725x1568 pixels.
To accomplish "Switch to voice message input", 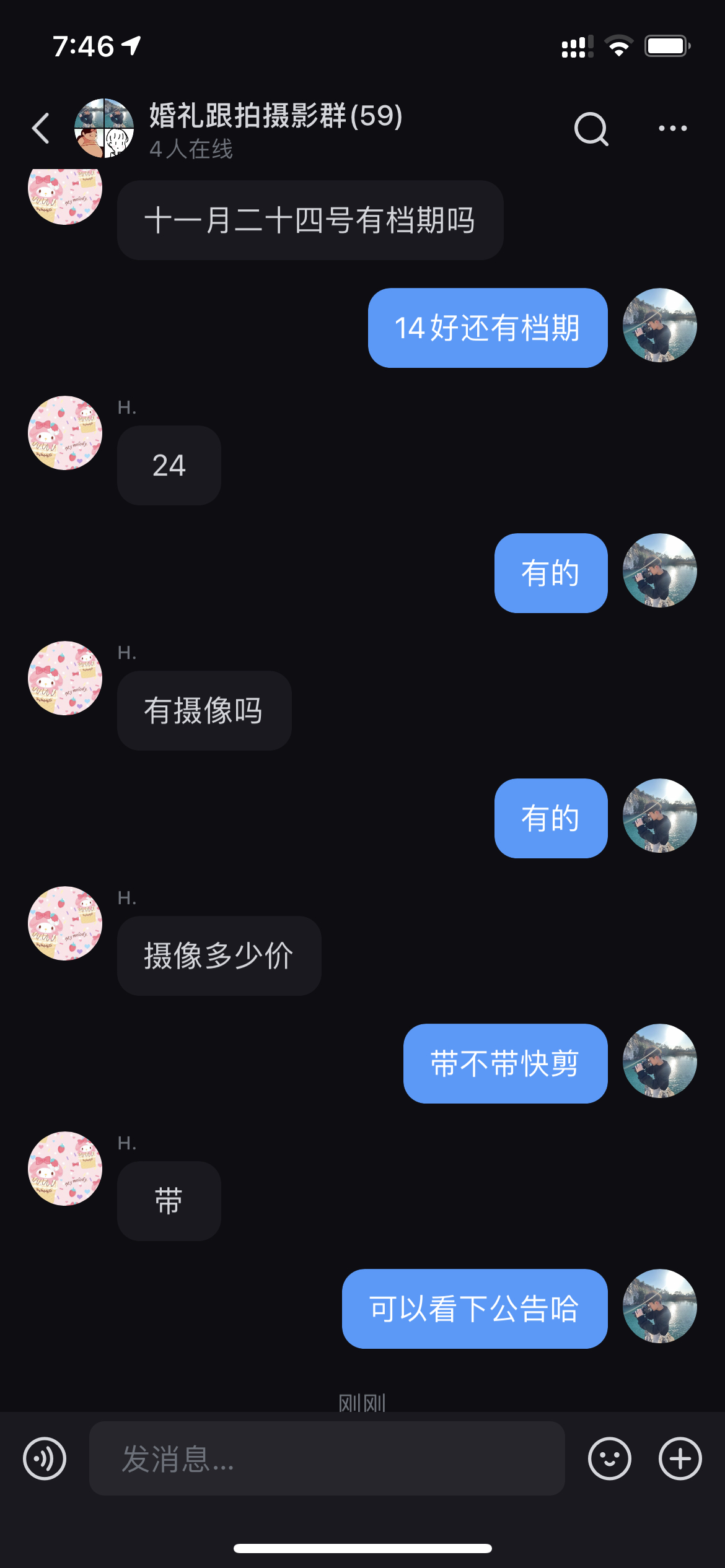I will tap(45, 1458).
